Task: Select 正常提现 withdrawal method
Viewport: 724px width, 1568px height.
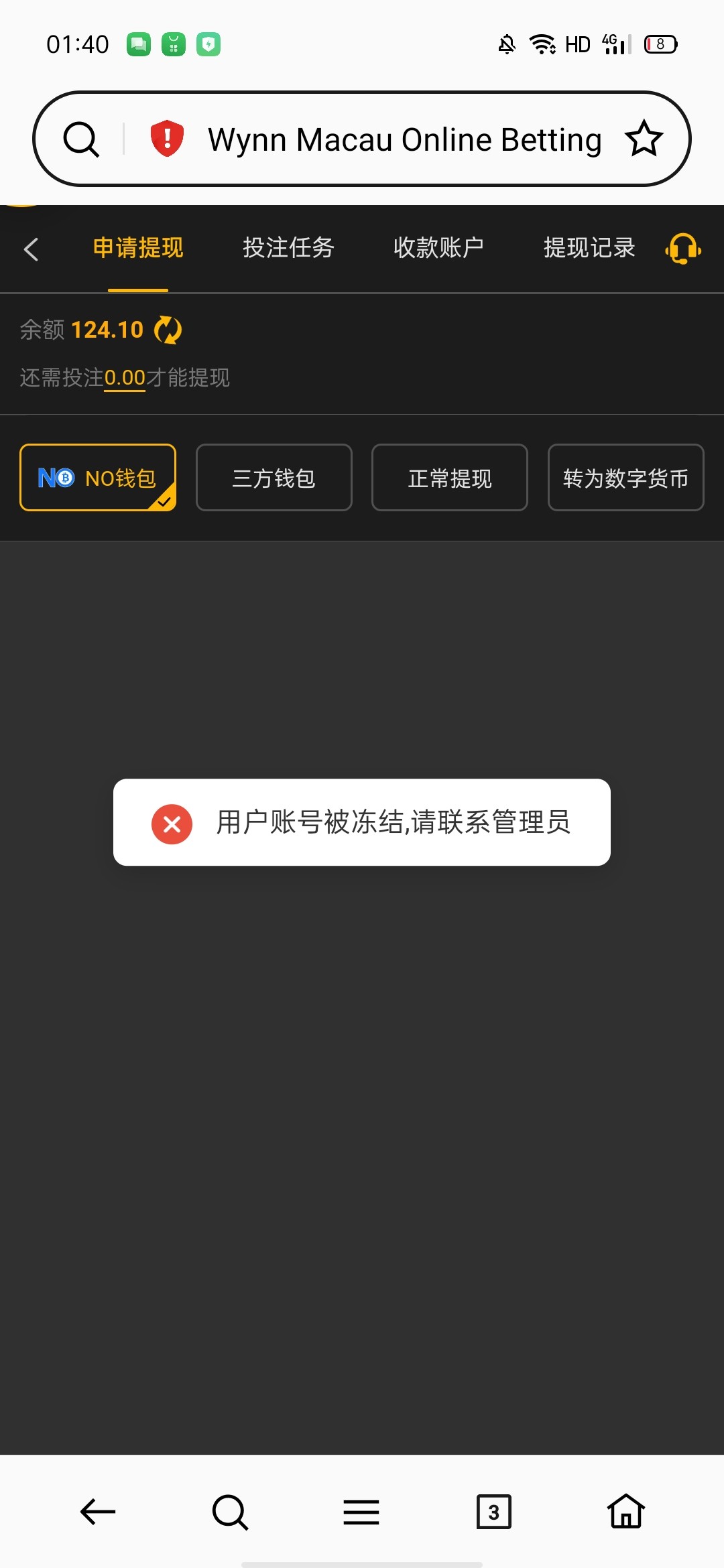Action: click(450, 478)
